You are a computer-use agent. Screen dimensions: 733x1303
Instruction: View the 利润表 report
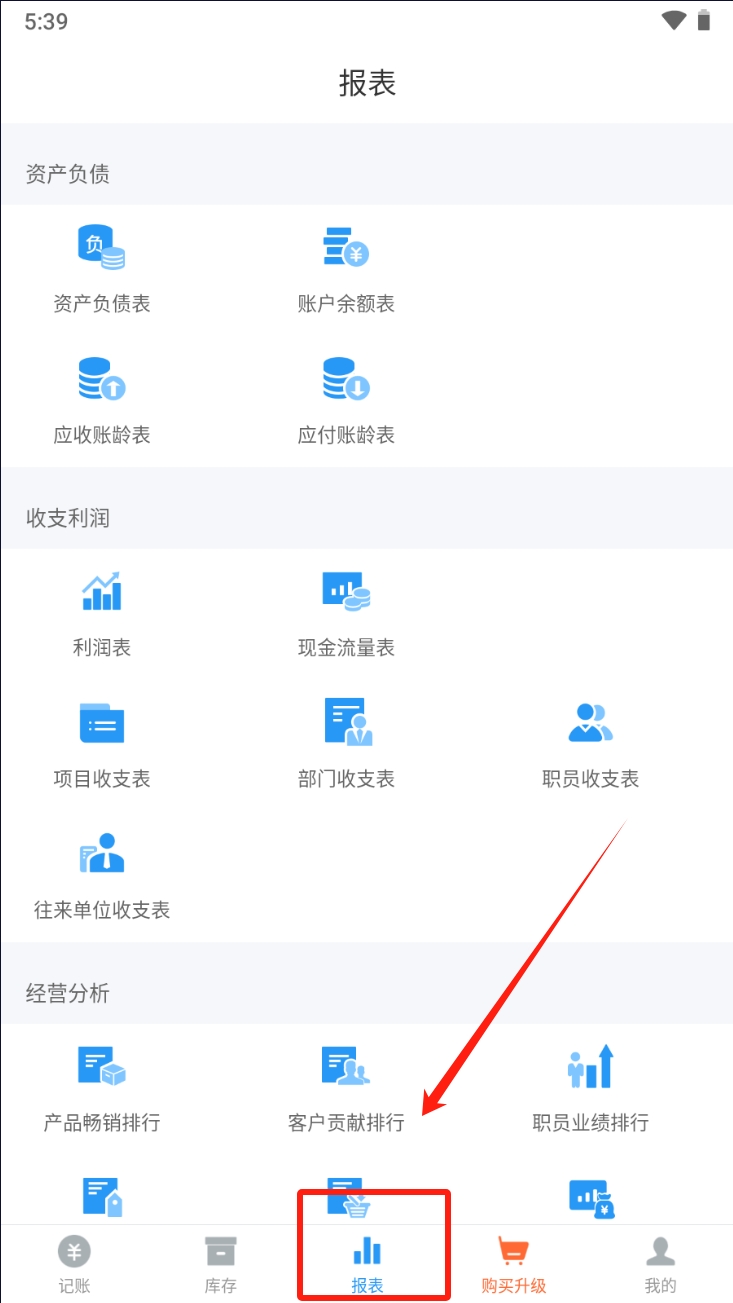tap(102, 612)
